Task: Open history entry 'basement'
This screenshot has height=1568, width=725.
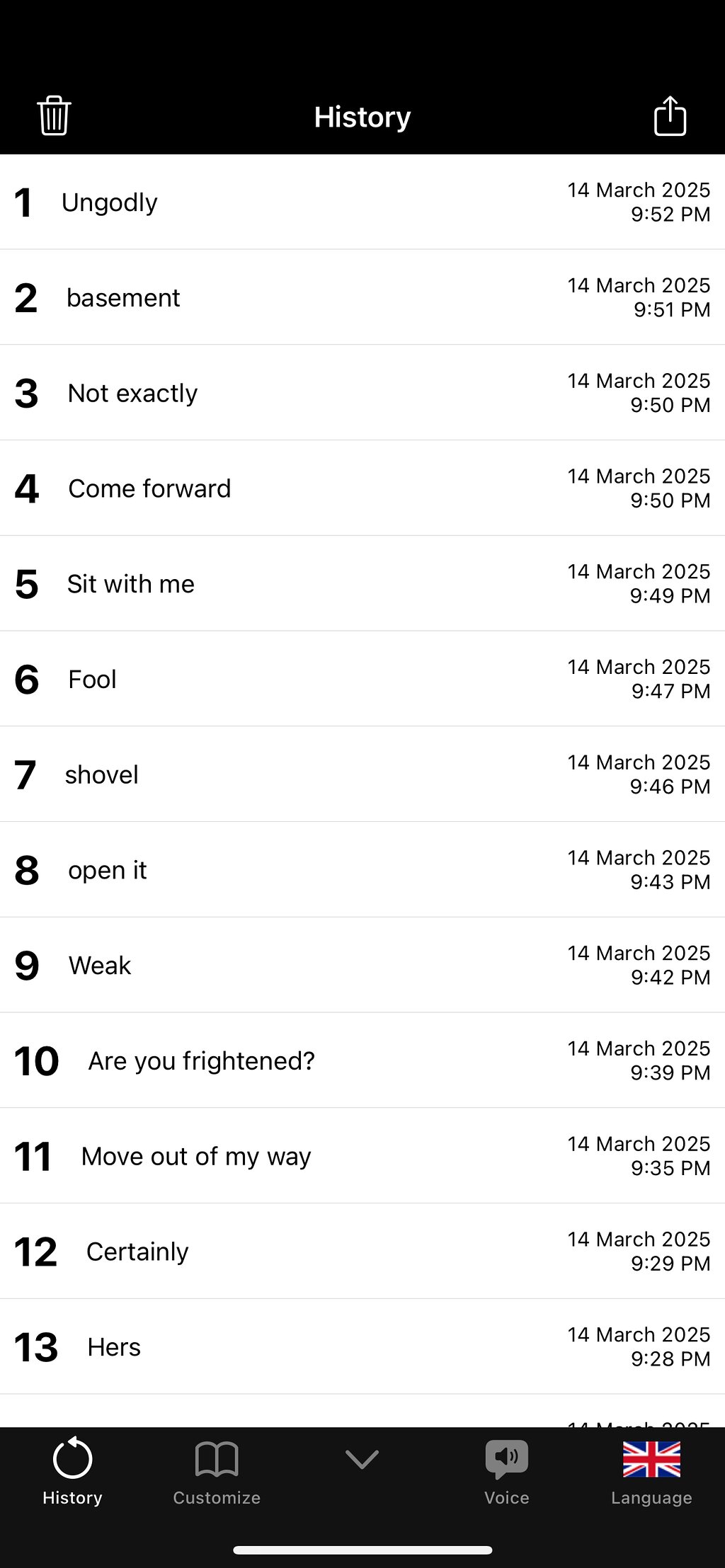Action: pos(362,297)
